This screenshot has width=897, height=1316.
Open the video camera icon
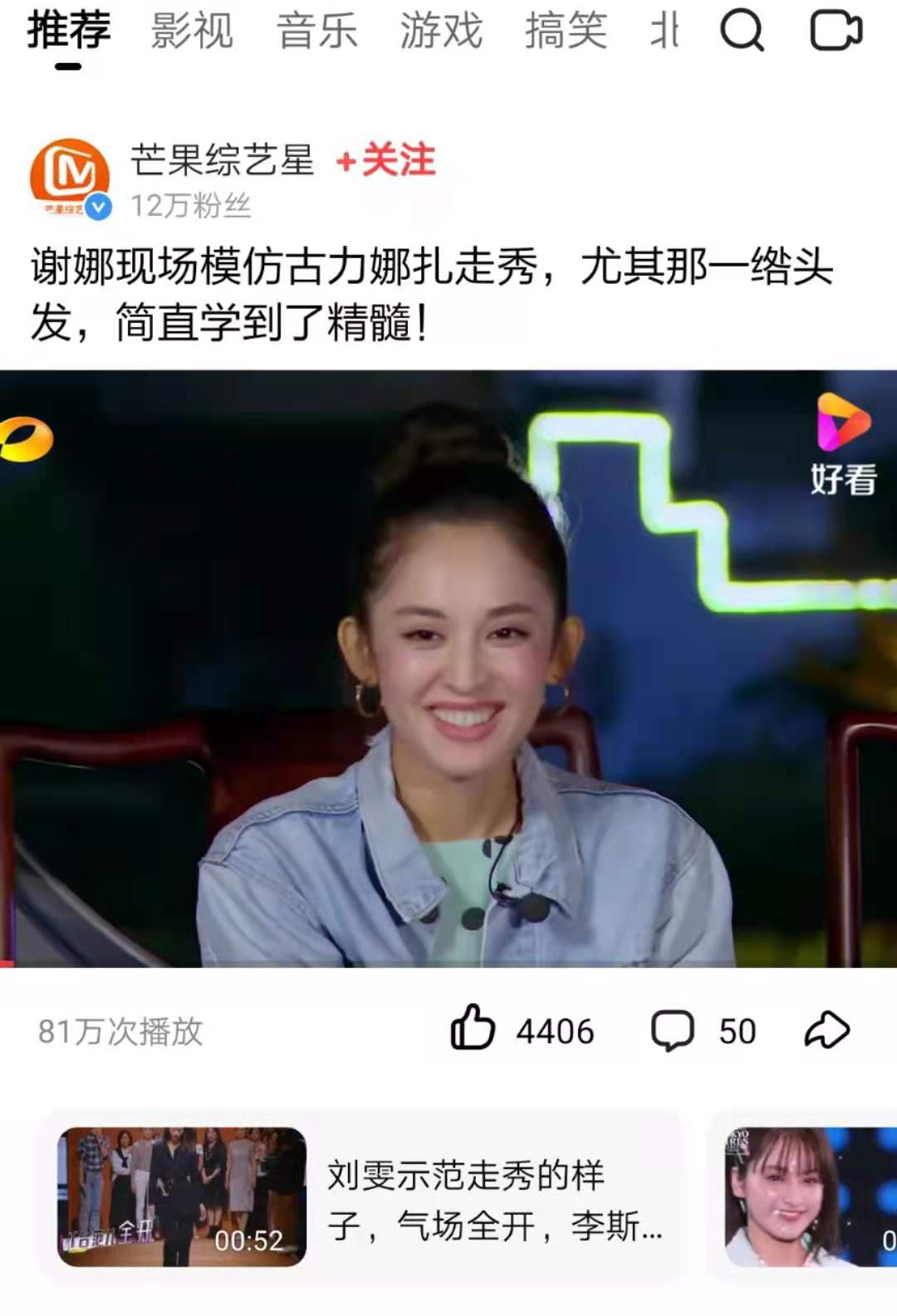pyautogui.click(x=836, y=32)
